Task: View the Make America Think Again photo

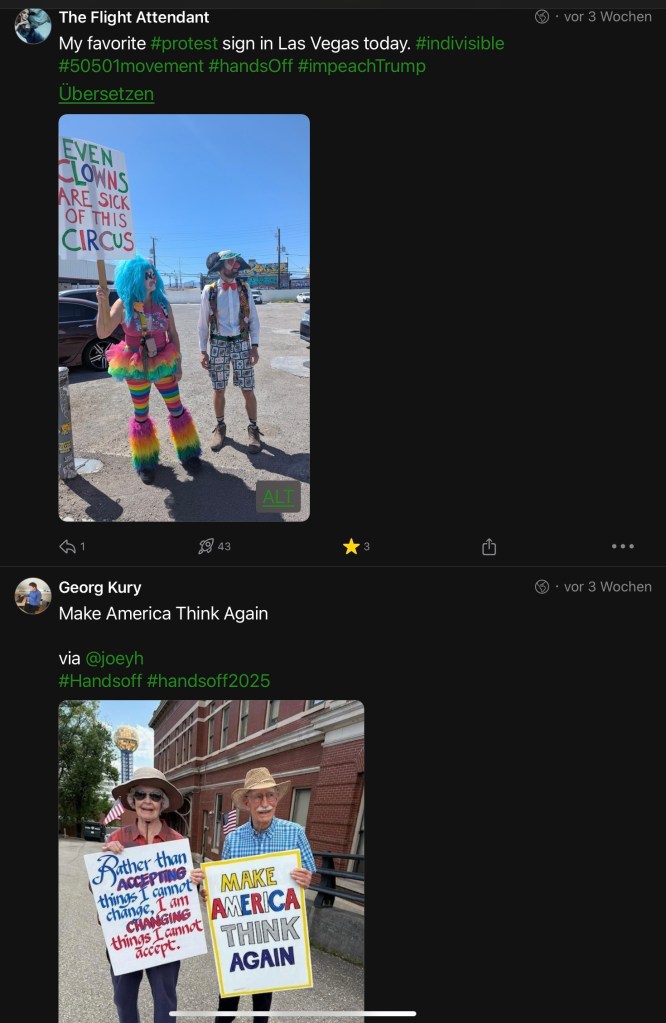Action: pos(211,860)
